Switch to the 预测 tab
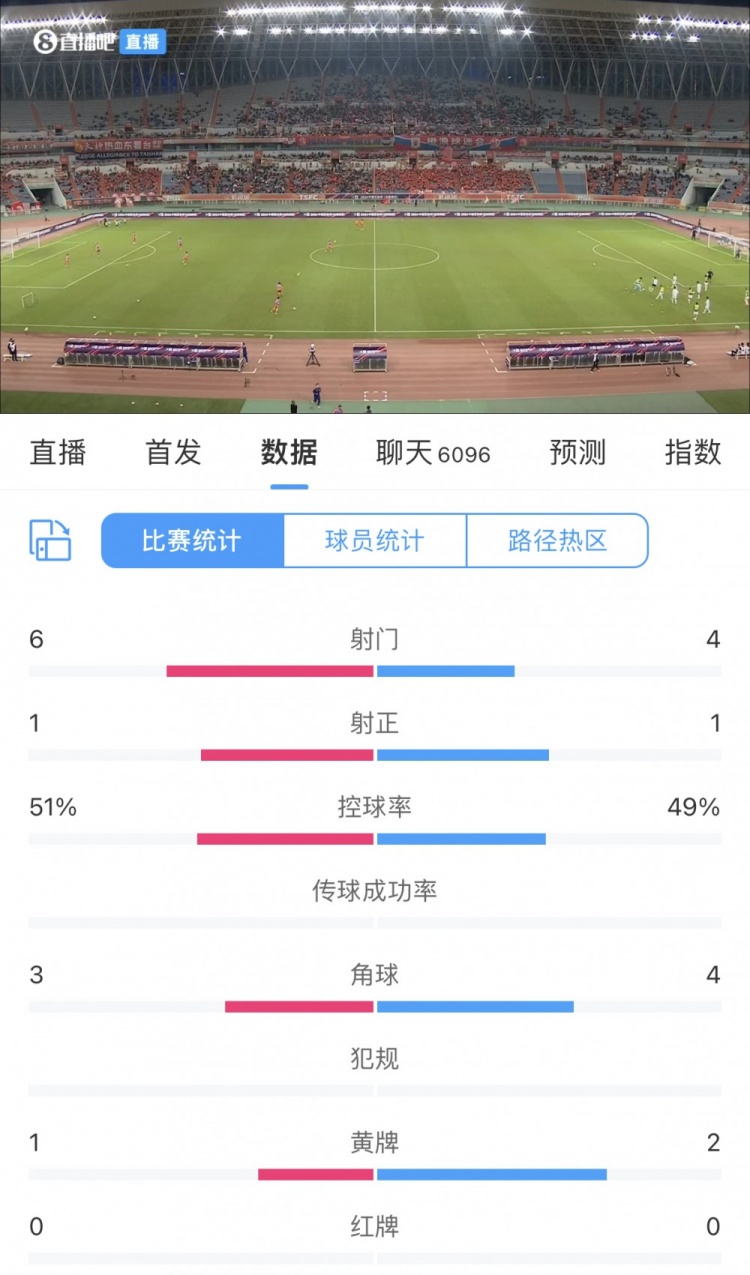 pos(577,453)
